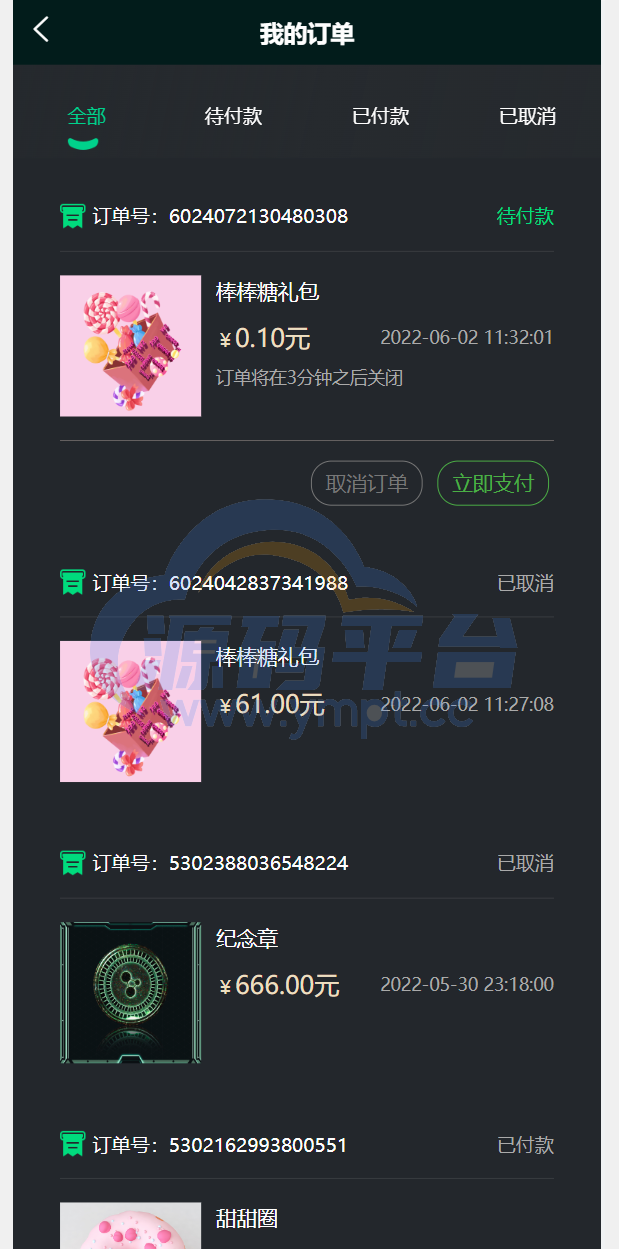Switch to the 待付款 tab

(233, 116)
